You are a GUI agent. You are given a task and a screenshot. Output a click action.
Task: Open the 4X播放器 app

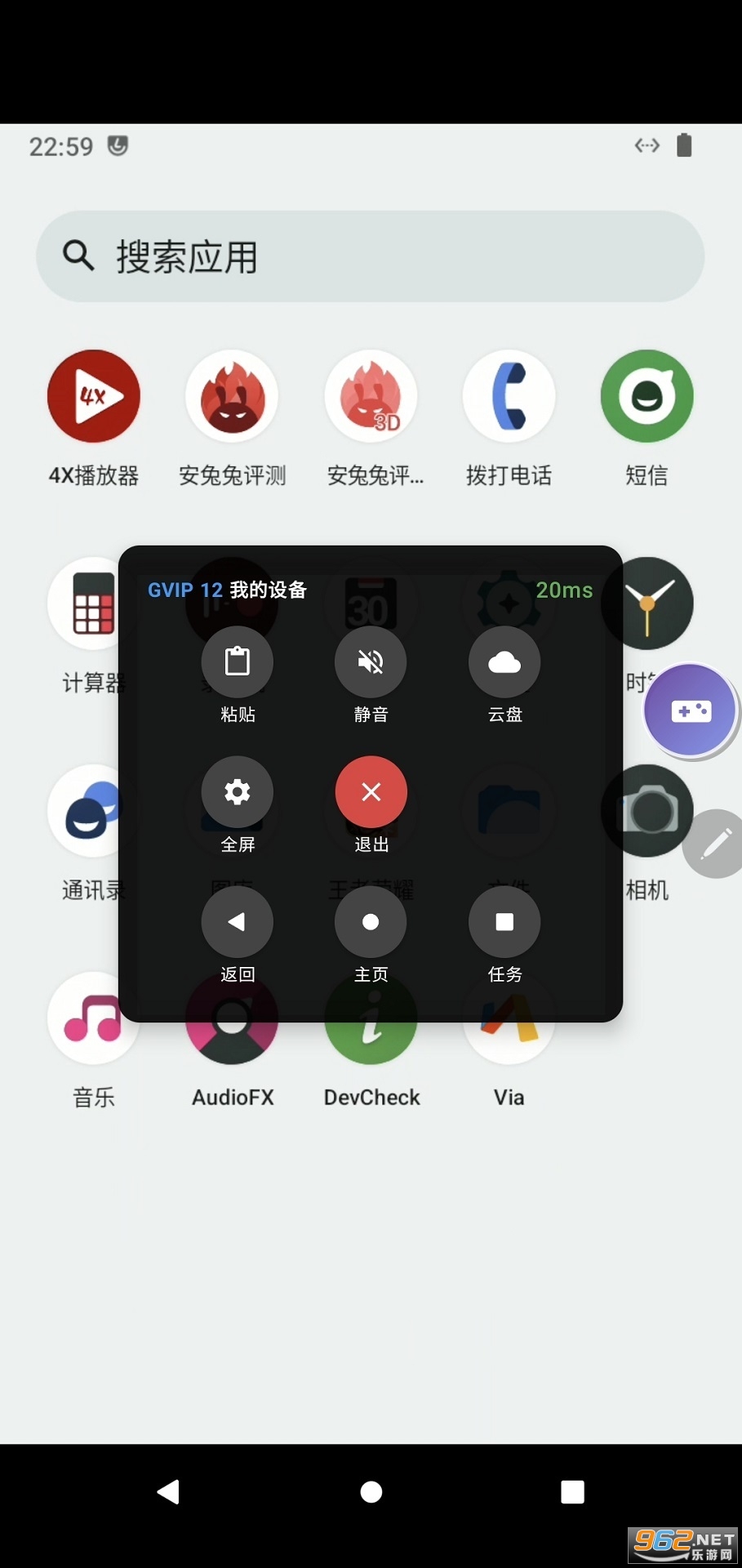click(94, 397)
